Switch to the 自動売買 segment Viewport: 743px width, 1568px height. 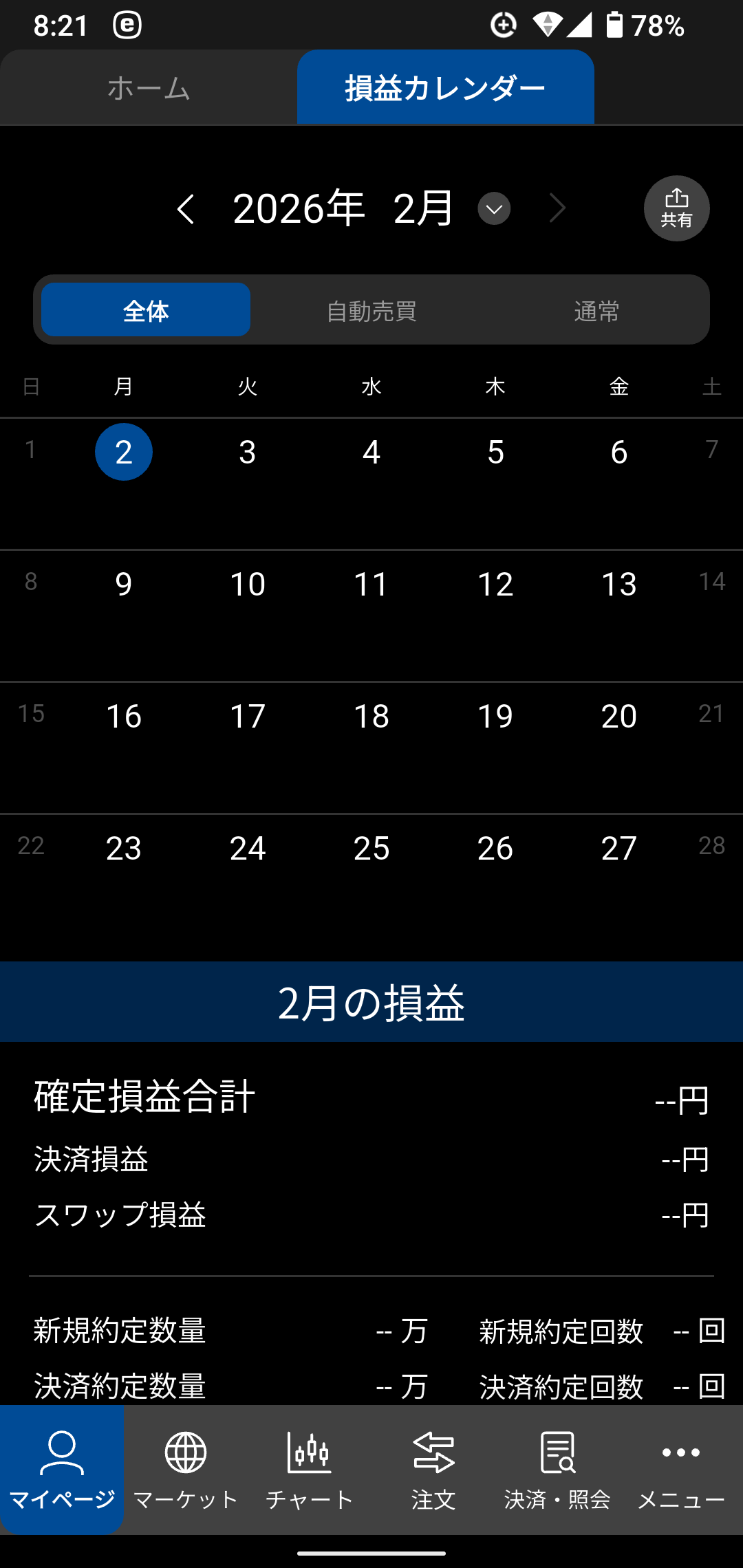pos(371,310)
